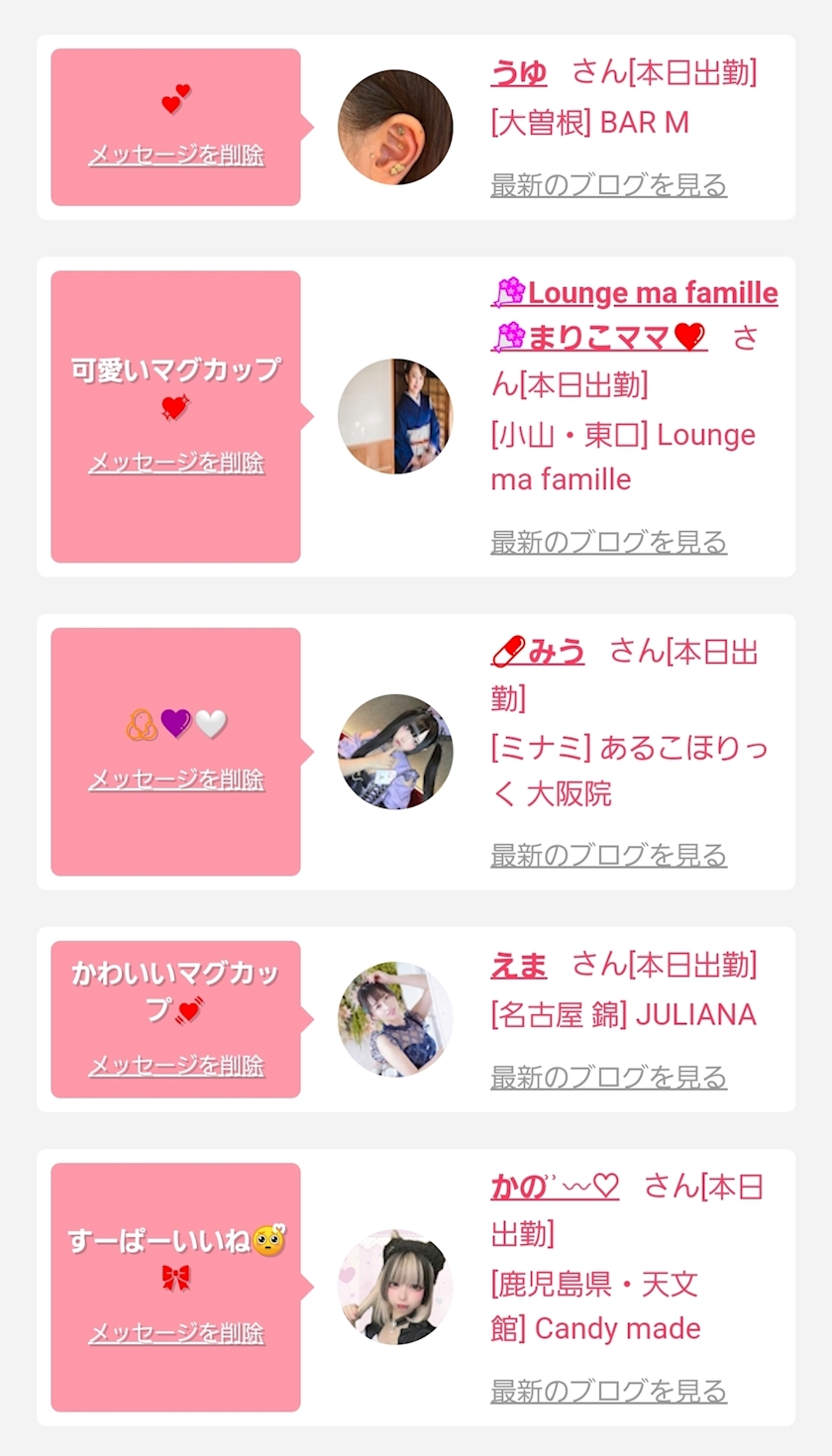Delete the message sent to うゆ

coord(176,156)
